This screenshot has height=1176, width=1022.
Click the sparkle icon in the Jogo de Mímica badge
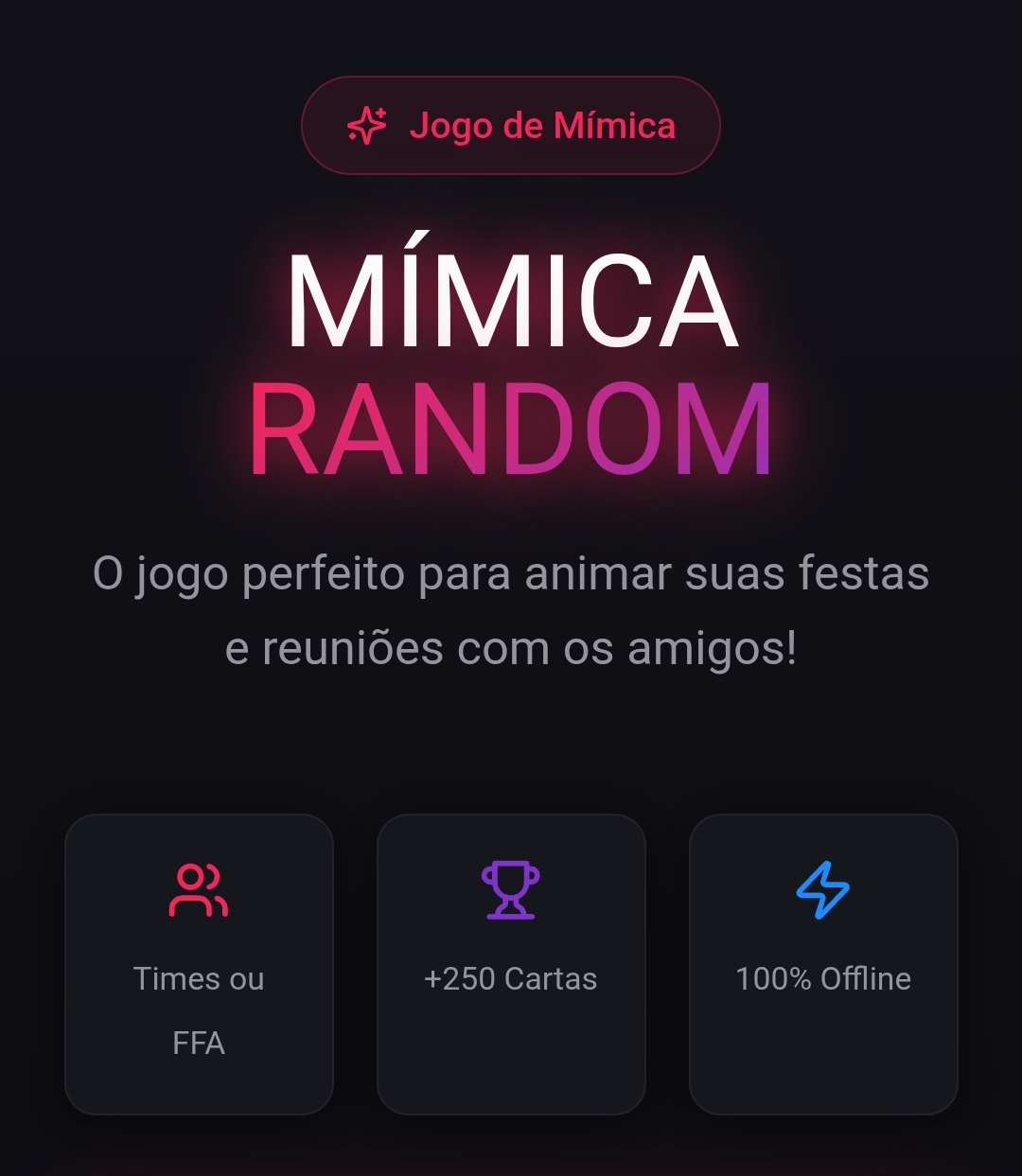tap(368, 124)
